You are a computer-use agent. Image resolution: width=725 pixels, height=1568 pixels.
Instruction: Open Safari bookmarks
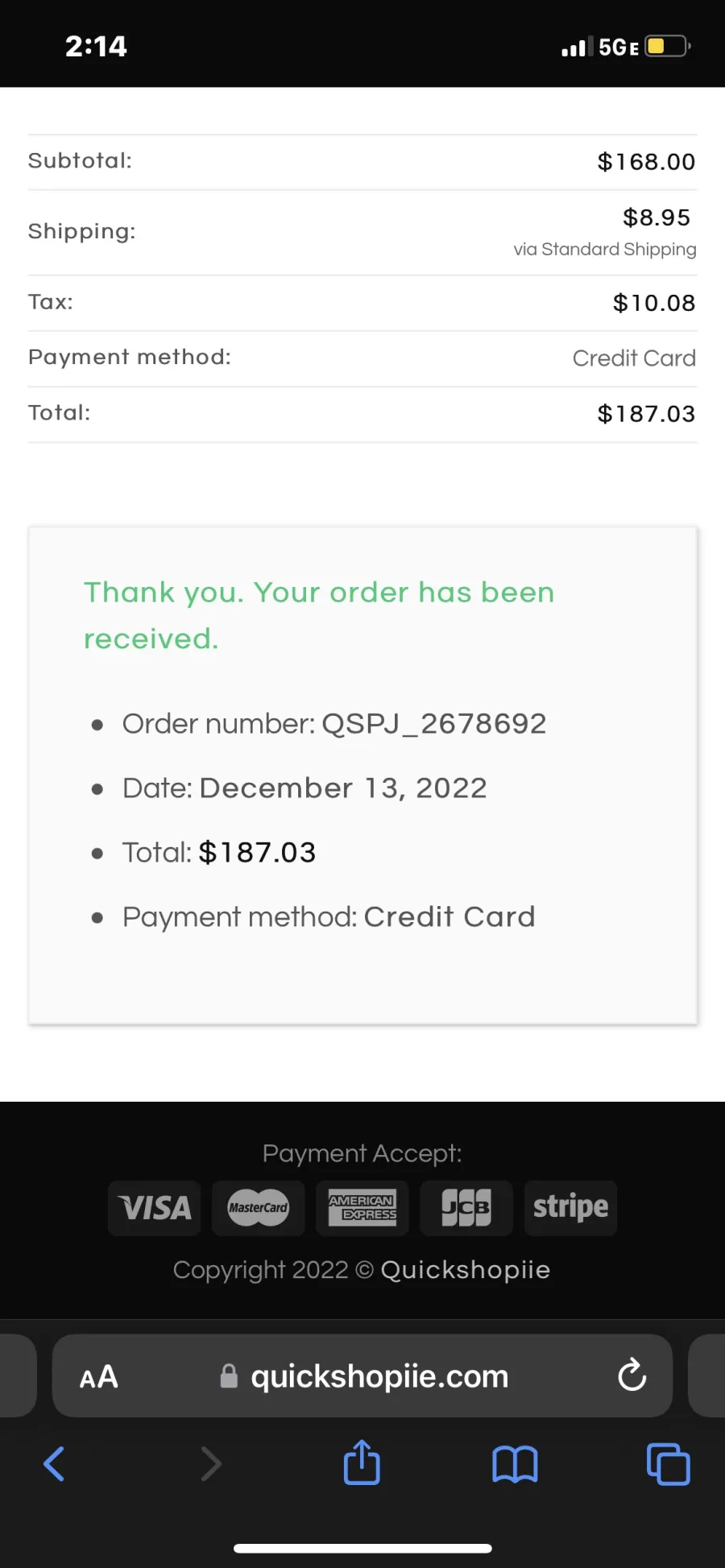(515, 1464)
